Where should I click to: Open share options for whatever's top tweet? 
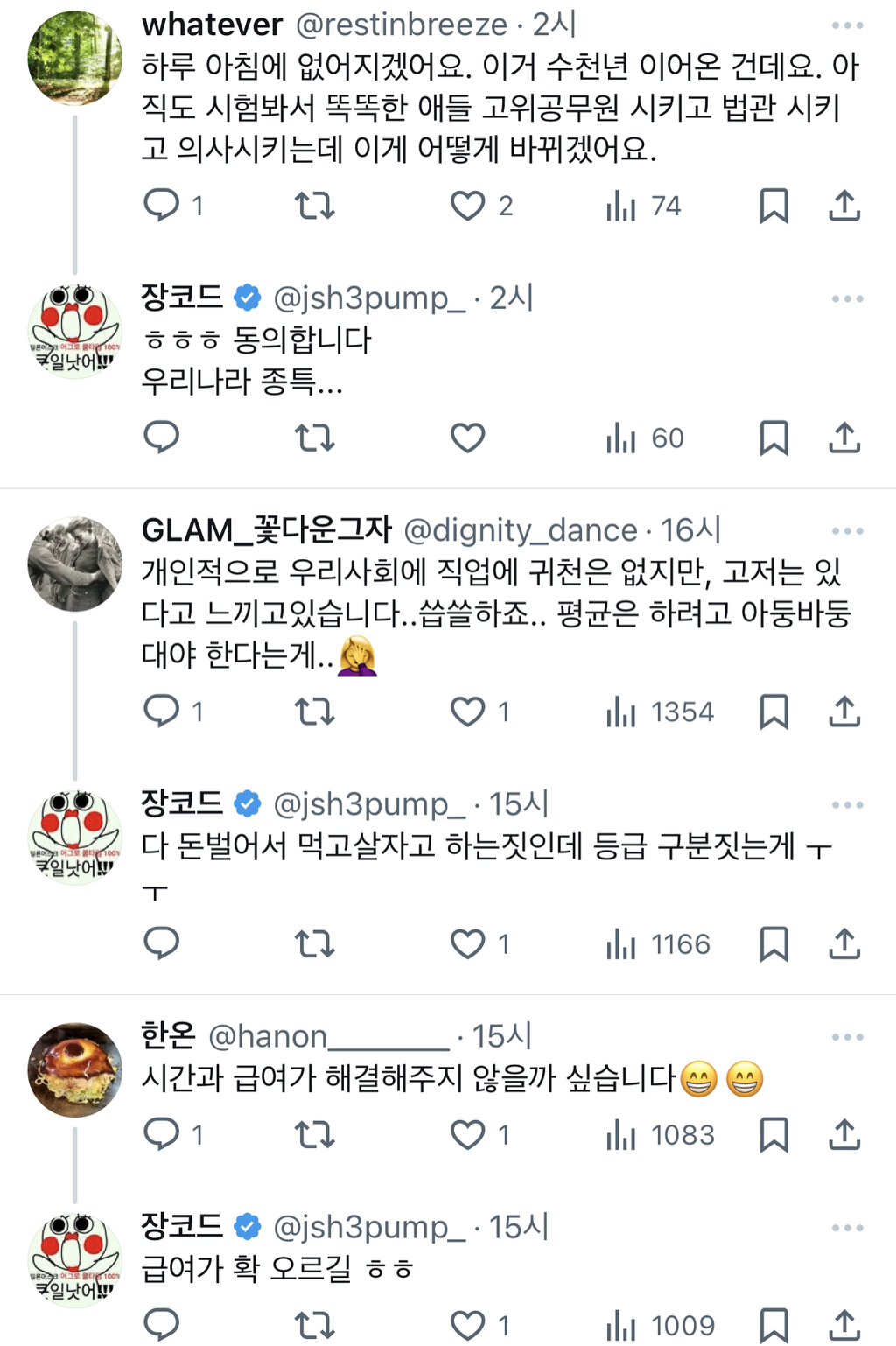[x=843, y=206]
